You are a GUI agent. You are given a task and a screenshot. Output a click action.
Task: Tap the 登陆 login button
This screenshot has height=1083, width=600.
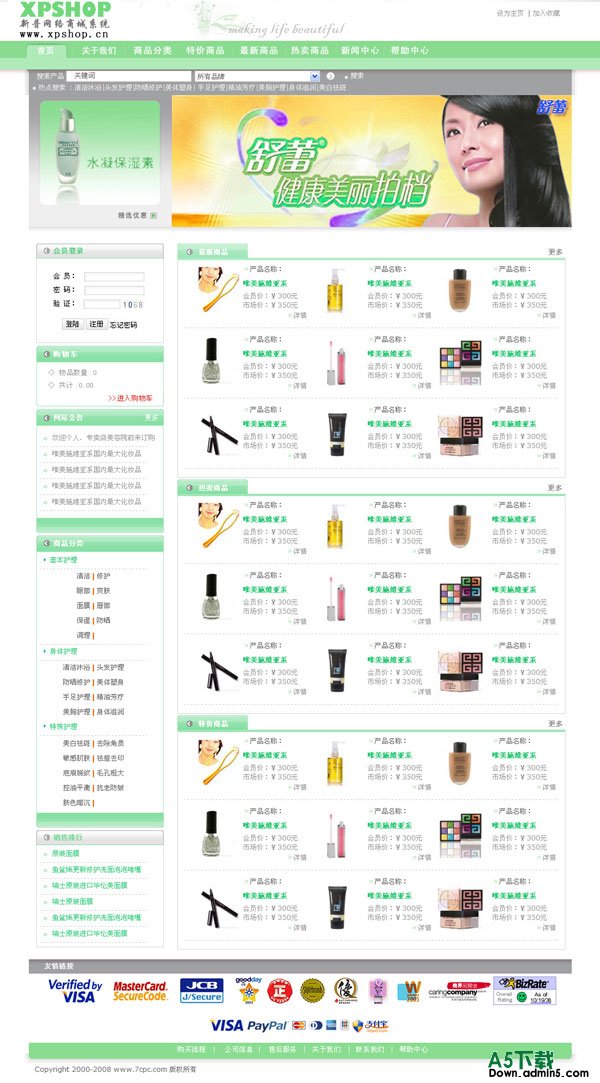click(x=73, y=324)
